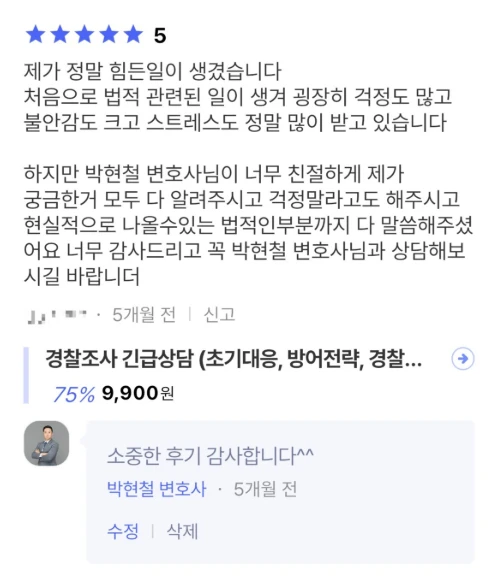Edit the reply with 수정

coord(123,531)
